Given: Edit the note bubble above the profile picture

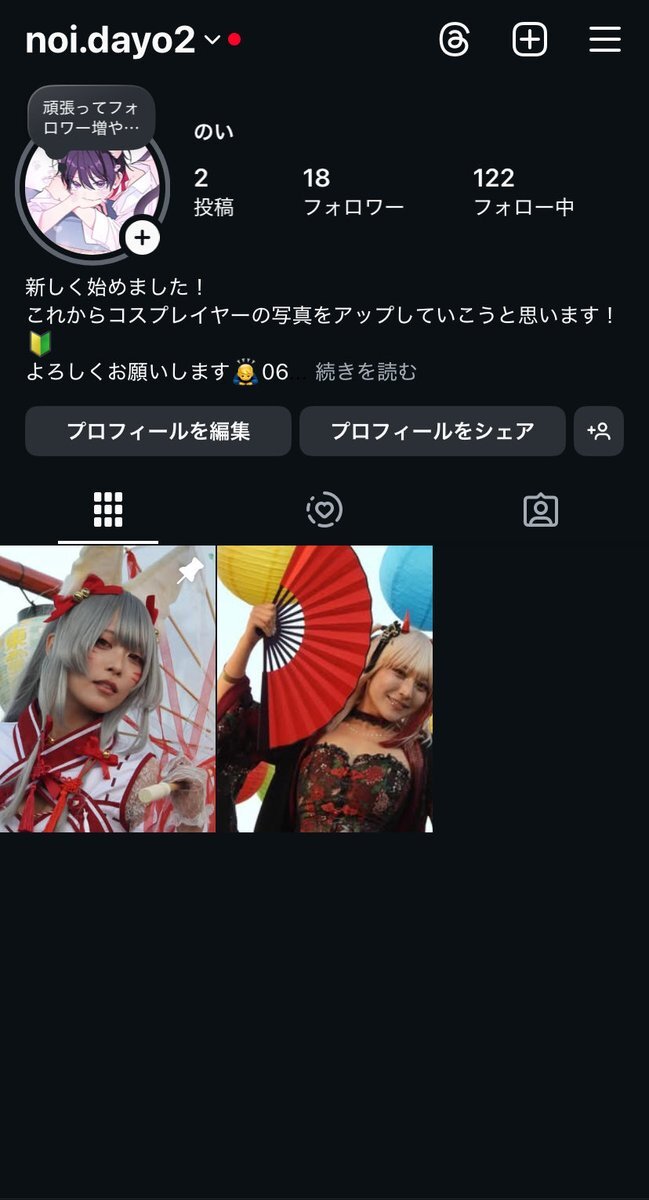Looking at the screenshot, I should 91,118.
